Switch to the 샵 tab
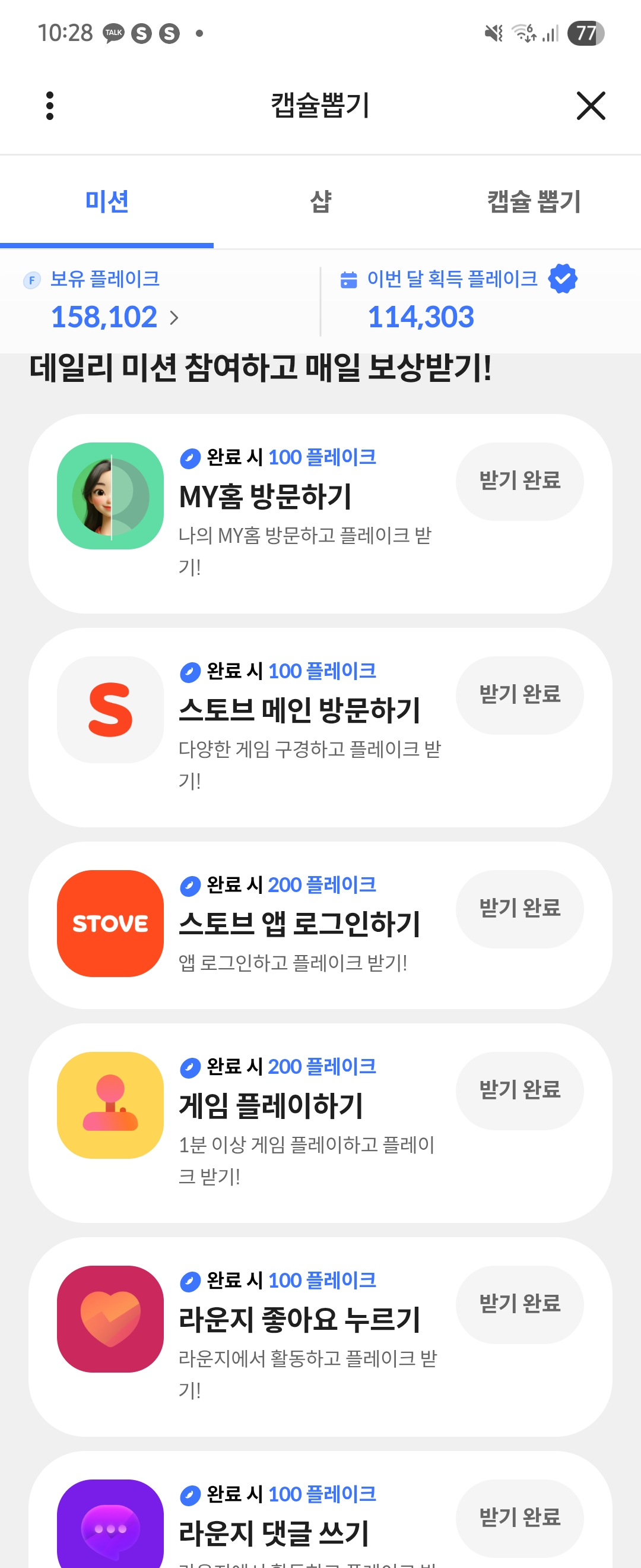The image size is (641, 1568). pos(320,201)
